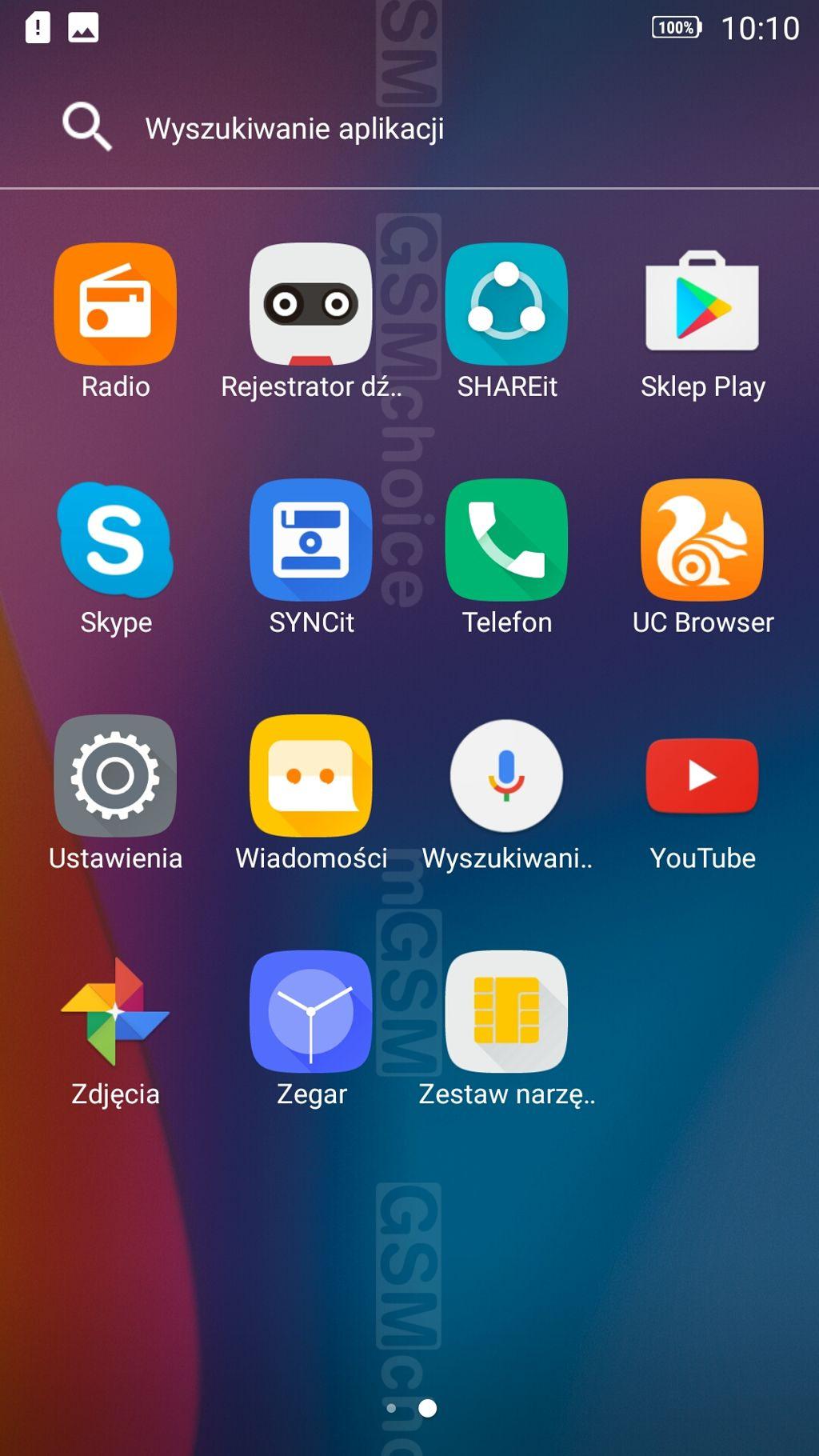Tap the Wyszukiwanie aplikacji search field
This screenshot has height=1456, width=819.
(409, 128)
